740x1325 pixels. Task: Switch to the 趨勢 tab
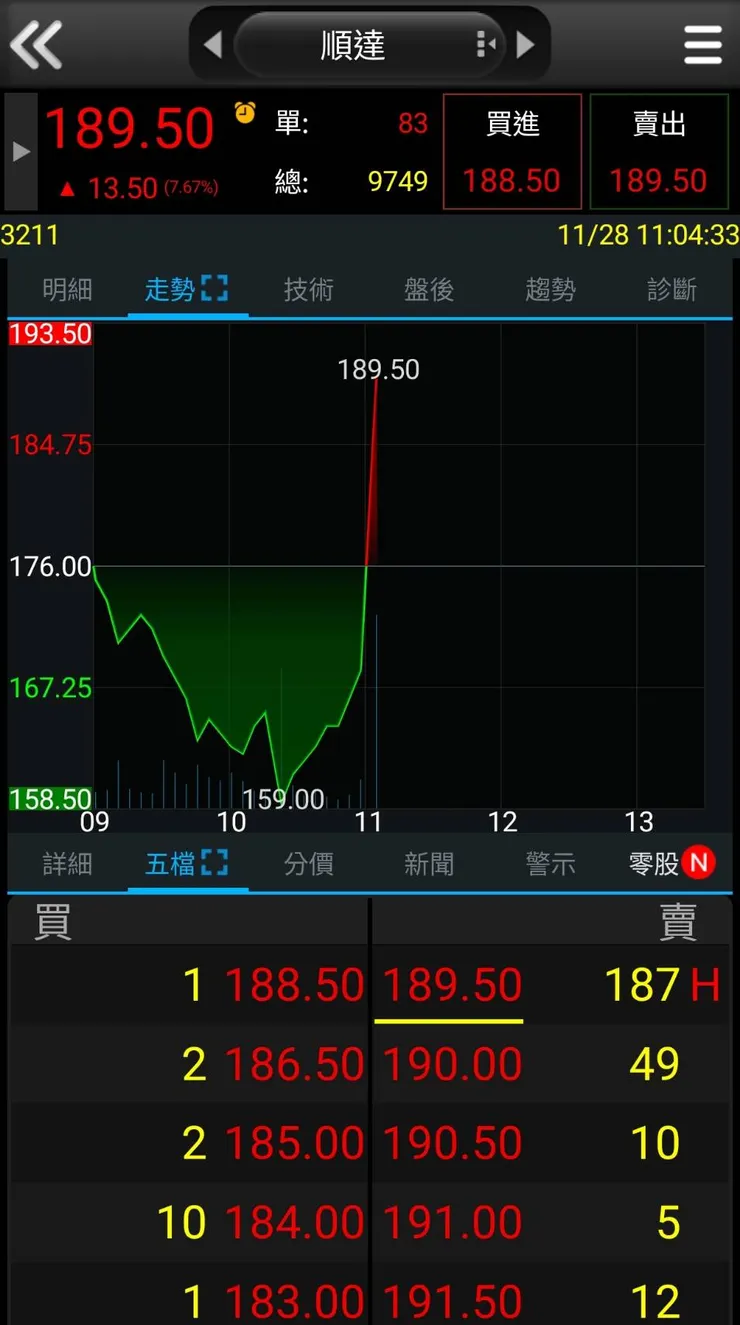[x=550, y=290]
